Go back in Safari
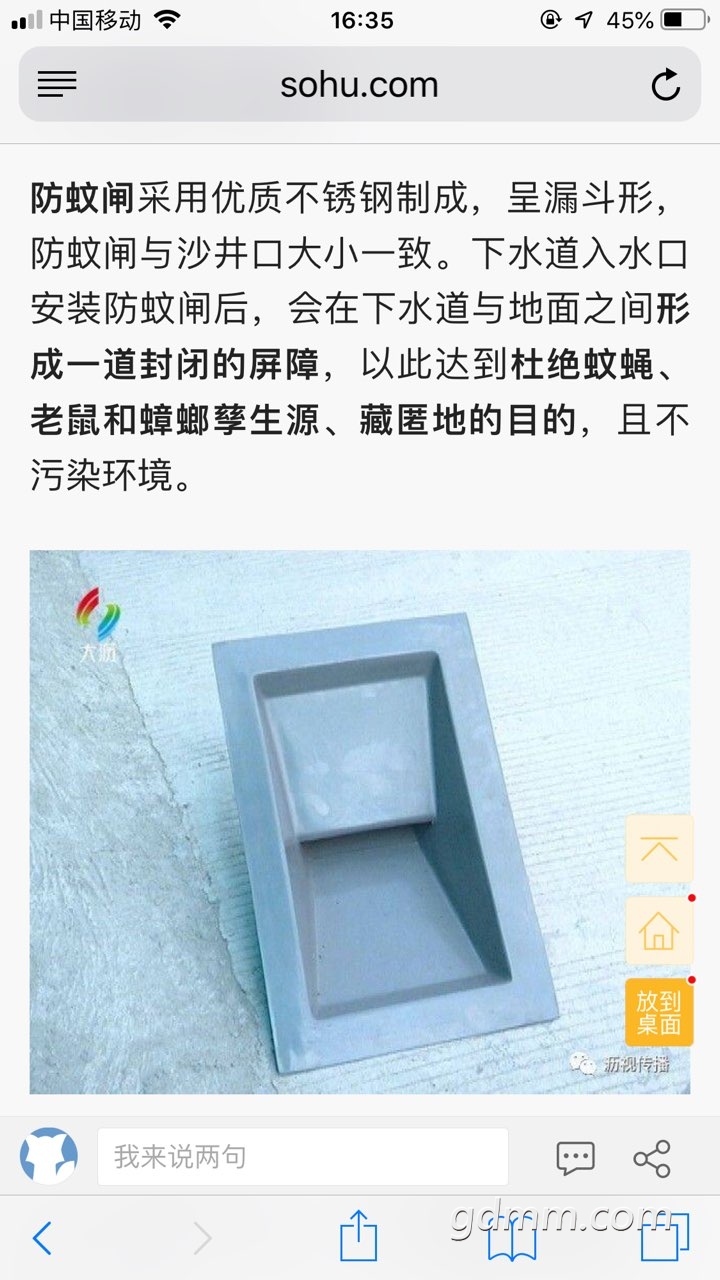Viewport: 720px width, 1280px height. (42, 1239)
